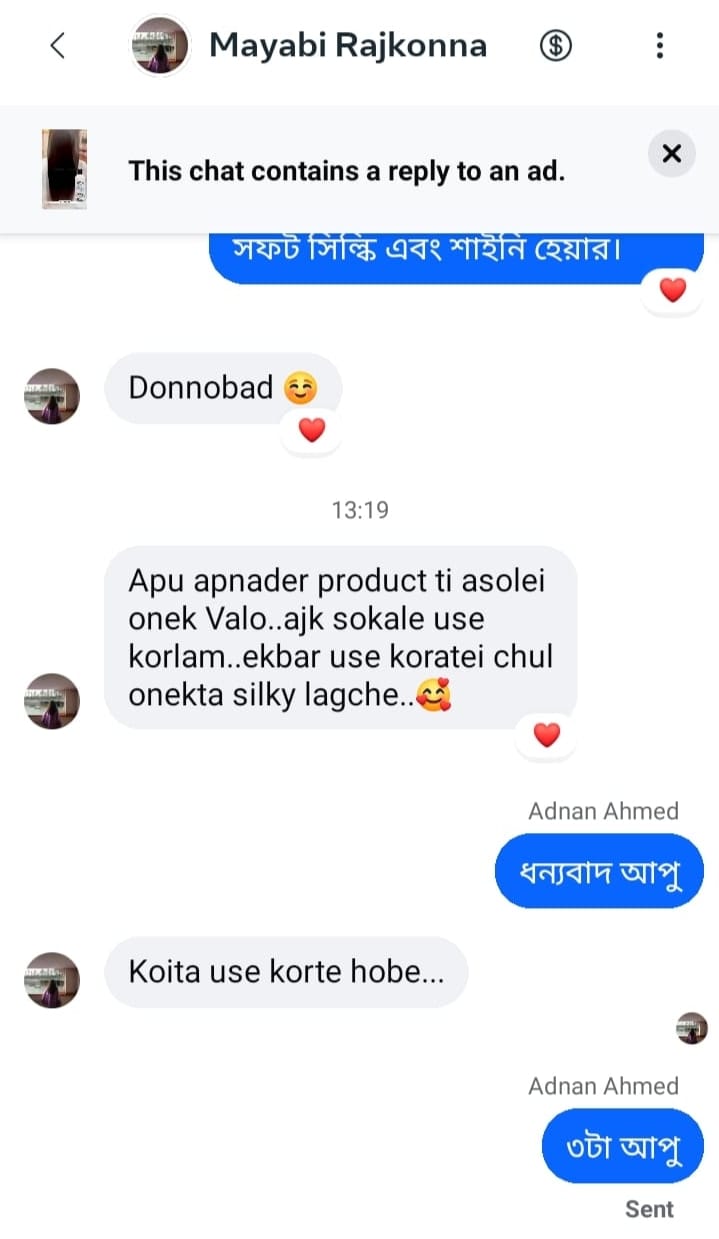Tap the heart reaction under the silky hair message

546,736
